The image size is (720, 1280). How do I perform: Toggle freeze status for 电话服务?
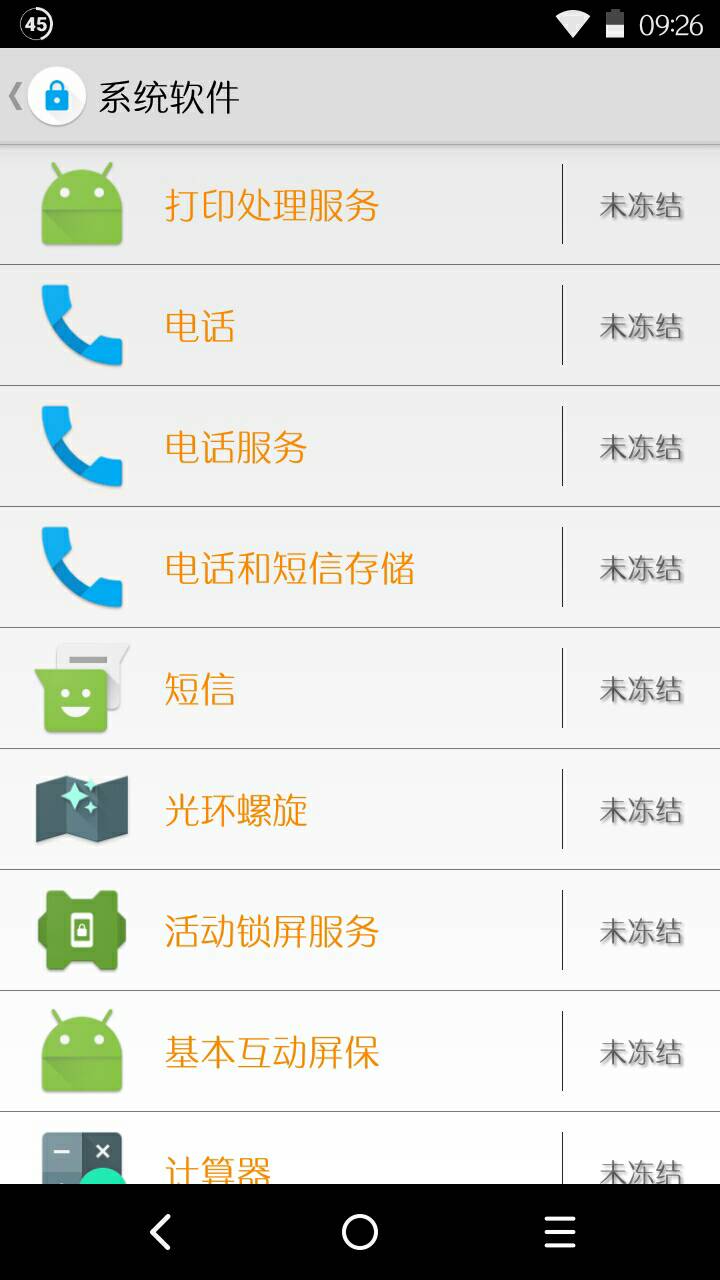pos(641,447)
